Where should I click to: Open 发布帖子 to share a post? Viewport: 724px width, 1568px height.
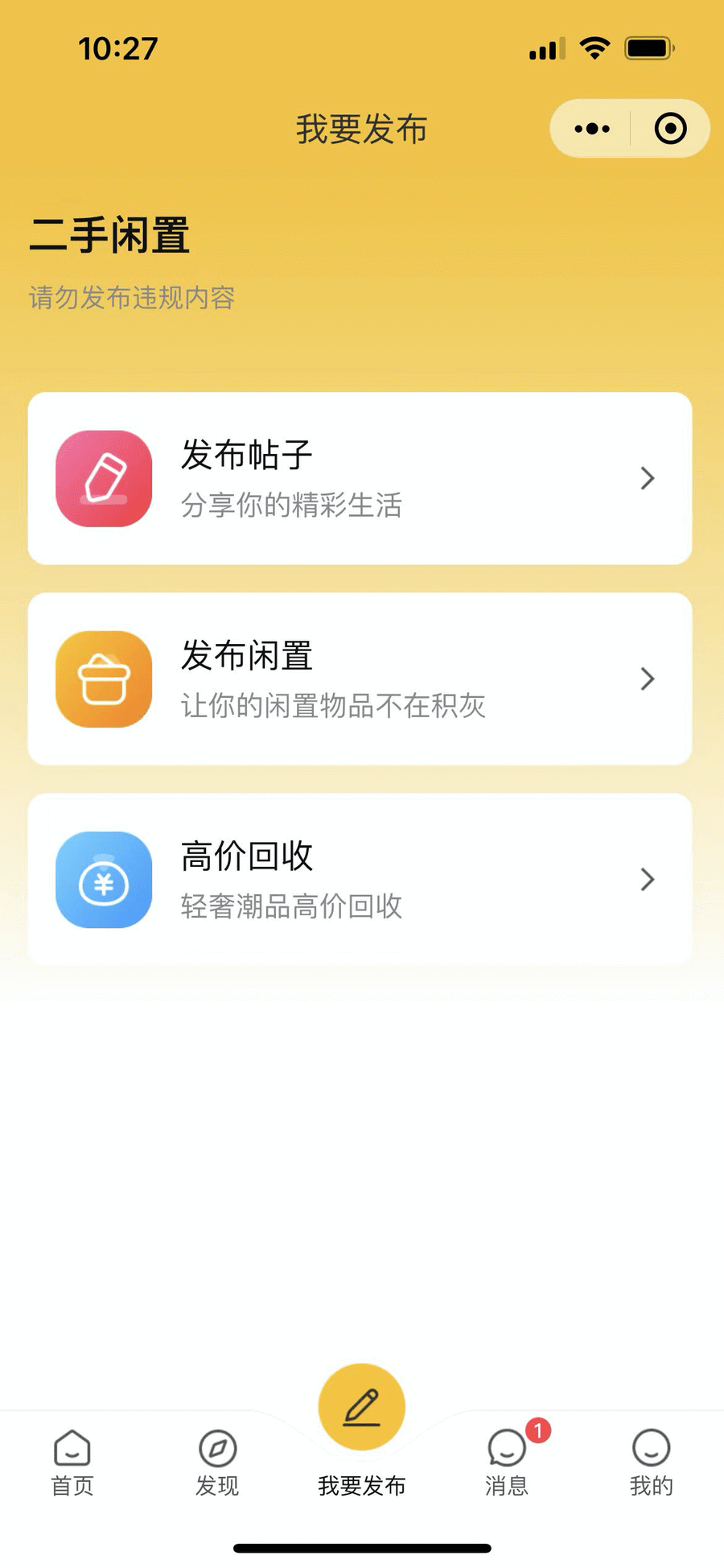pos(360,478)
